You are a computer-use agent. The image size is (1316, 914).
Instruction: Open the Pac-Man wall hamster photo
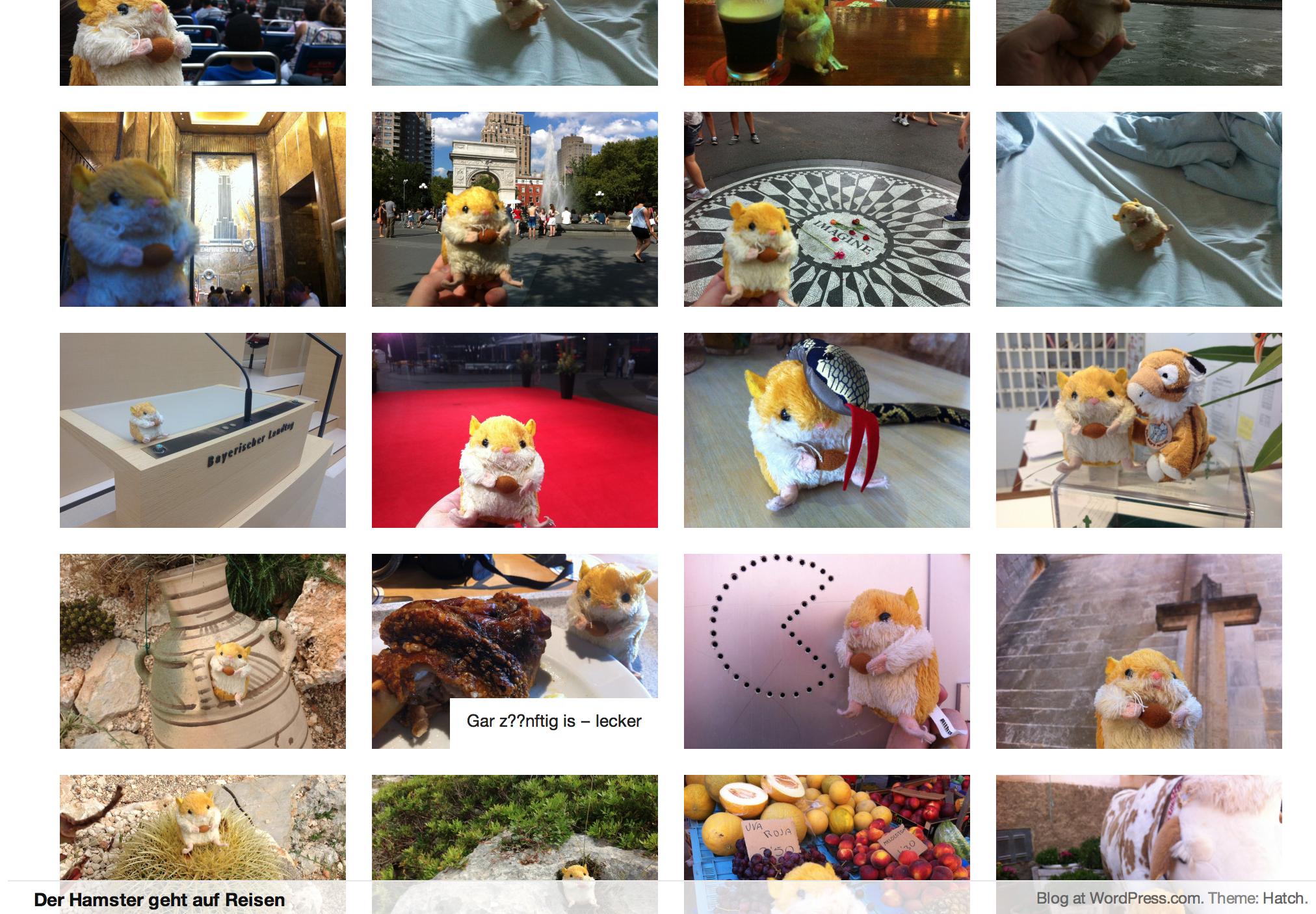827,651
